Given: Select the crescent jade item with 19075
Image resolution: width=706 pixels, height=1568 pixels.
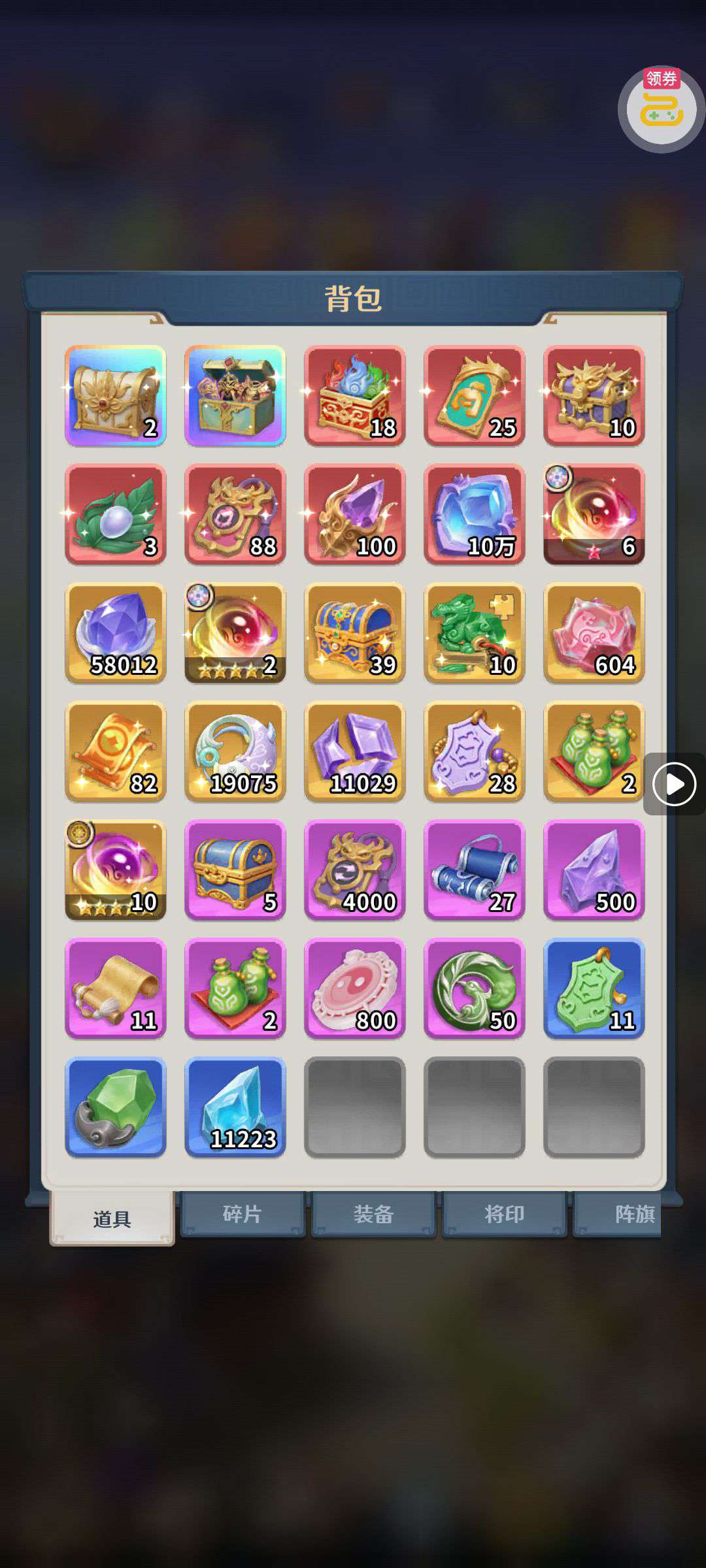Looking at the screenshot, I should point(235,751).
